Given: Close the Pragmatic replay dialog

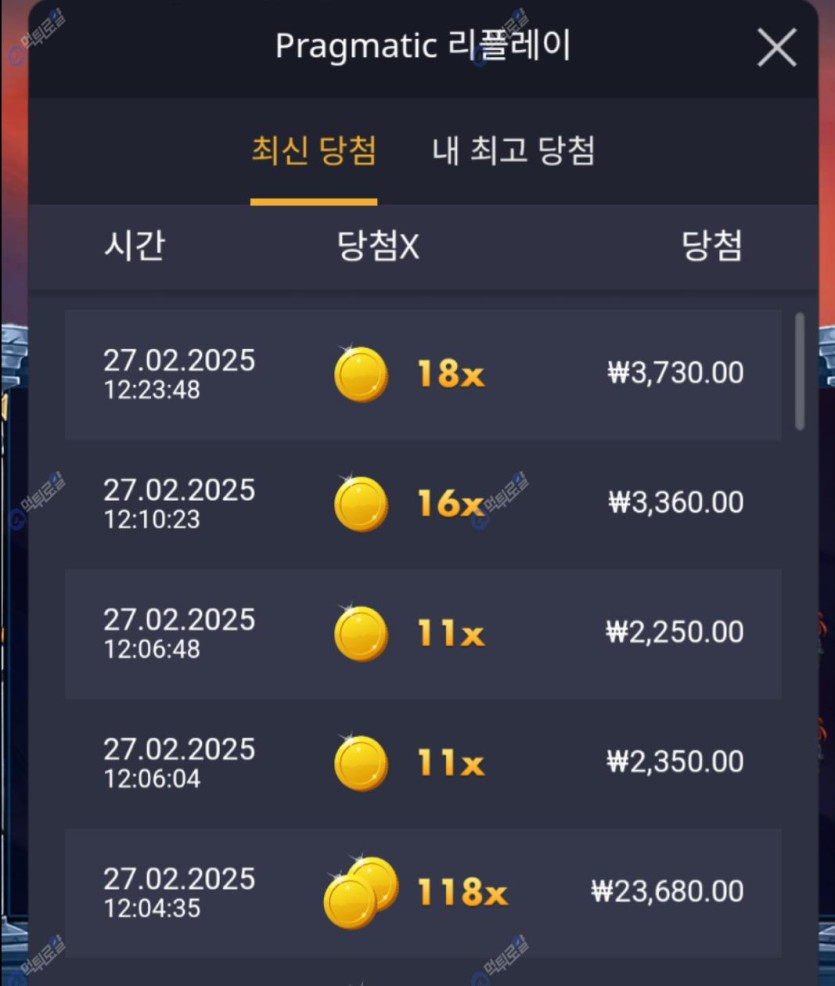Looking at the screenshot, I should pyautogui.click(x=776, y=48).
